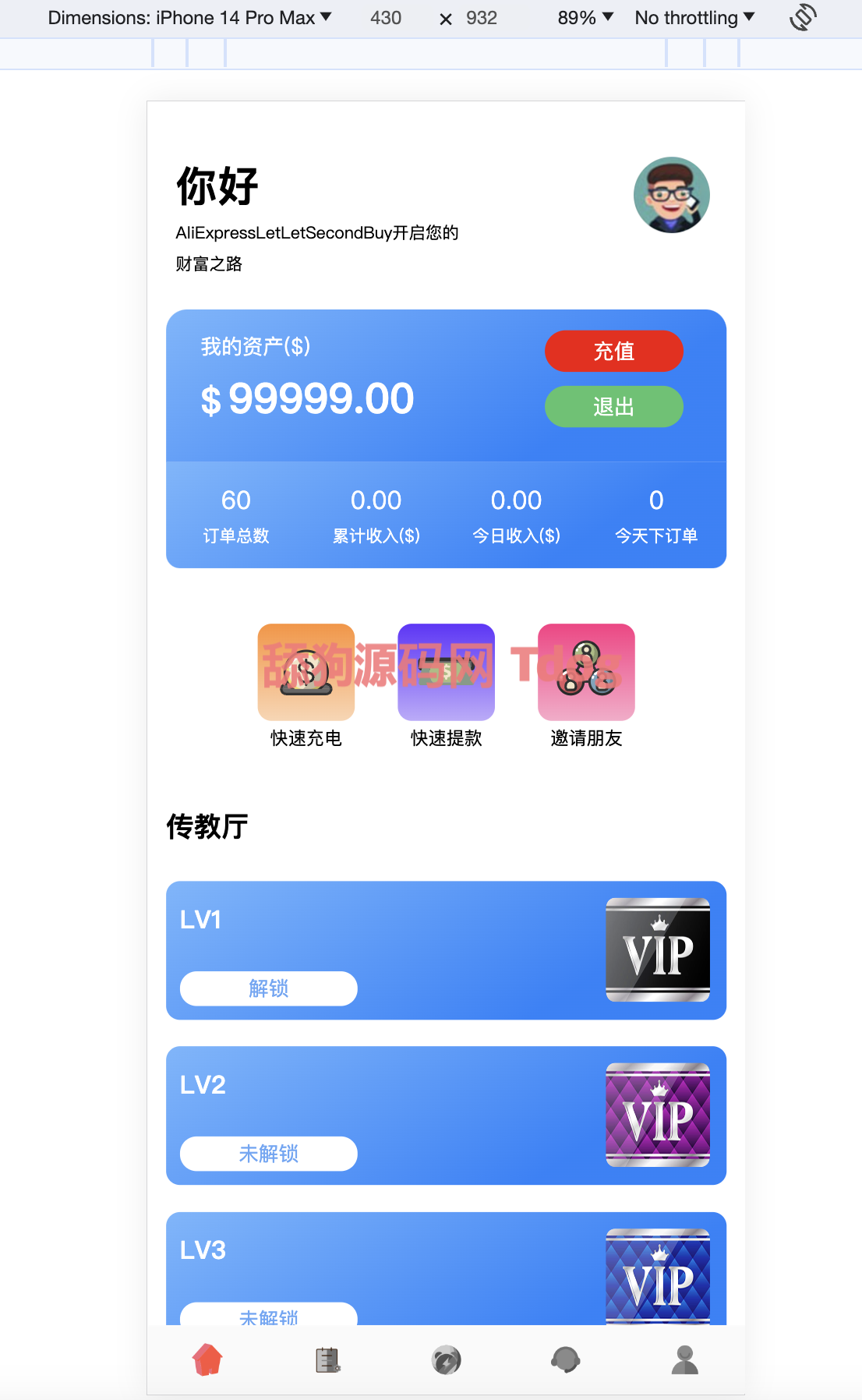
Task: Switch to the home tab in bottom bar
Action: pos(207,1360)
